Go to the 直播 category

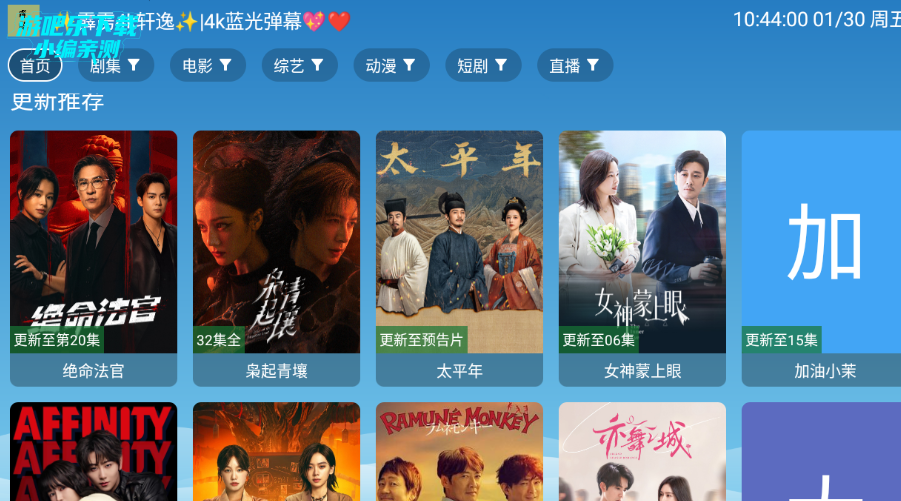pyautogui.click(x=575, y=66)
